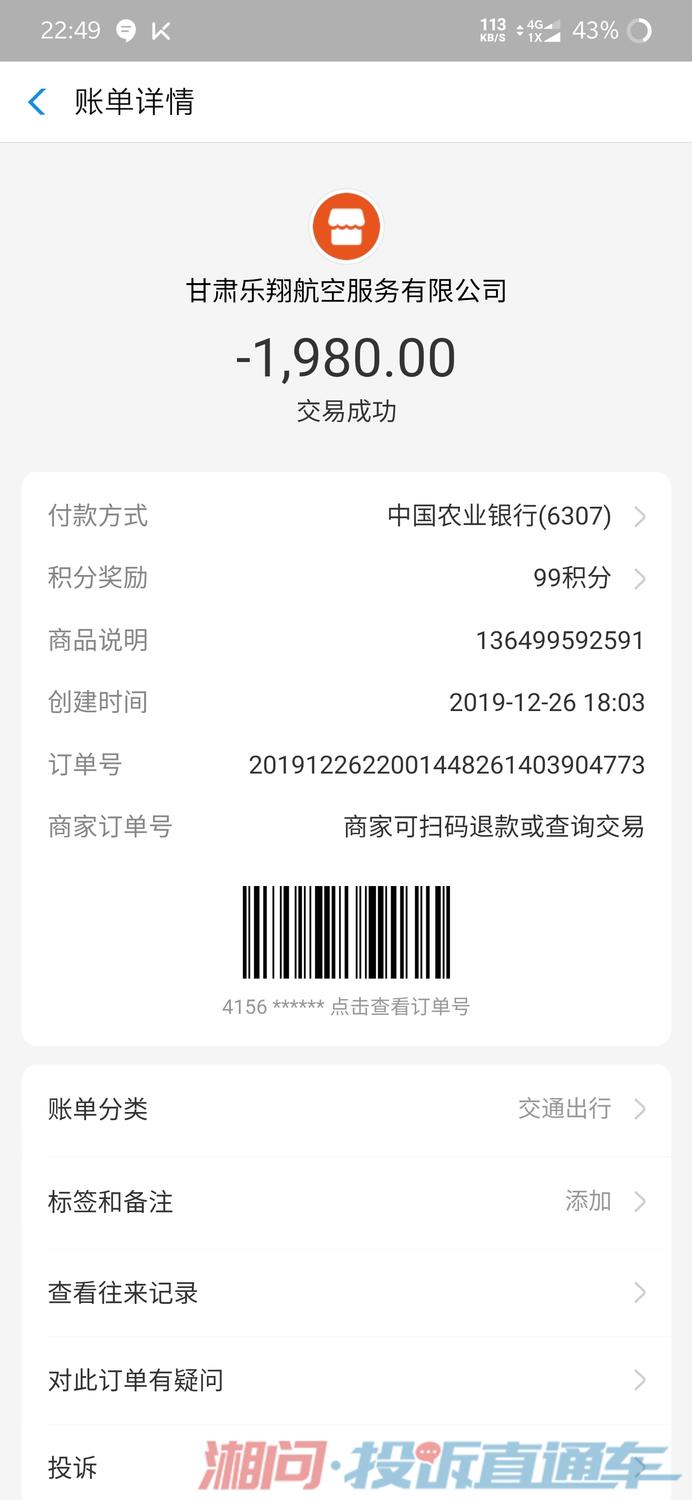Go back from 账单详情
The width and height of the screenshot is (692, 1500).
[37, 102]
